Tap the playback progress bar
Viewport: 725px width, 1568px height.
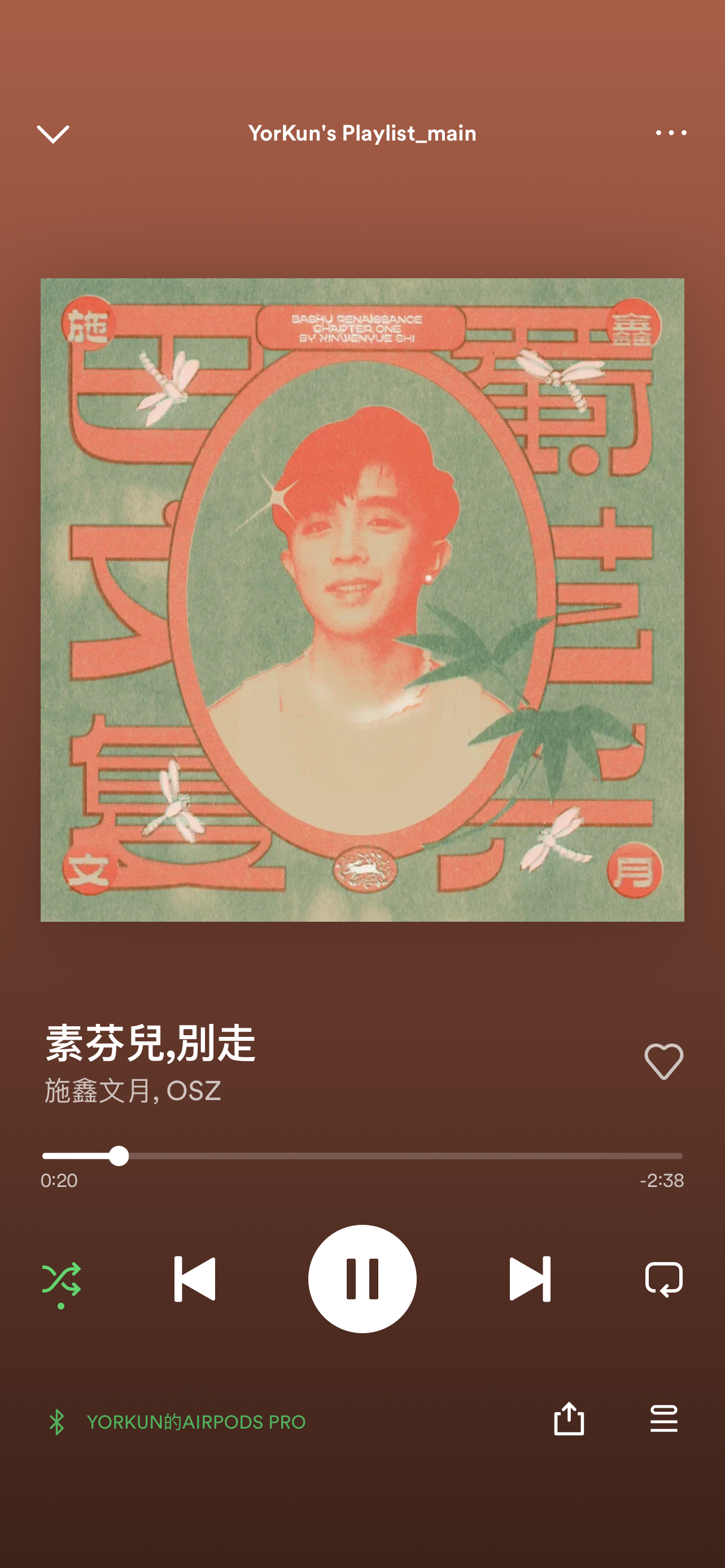click(x=362, y=1155)
